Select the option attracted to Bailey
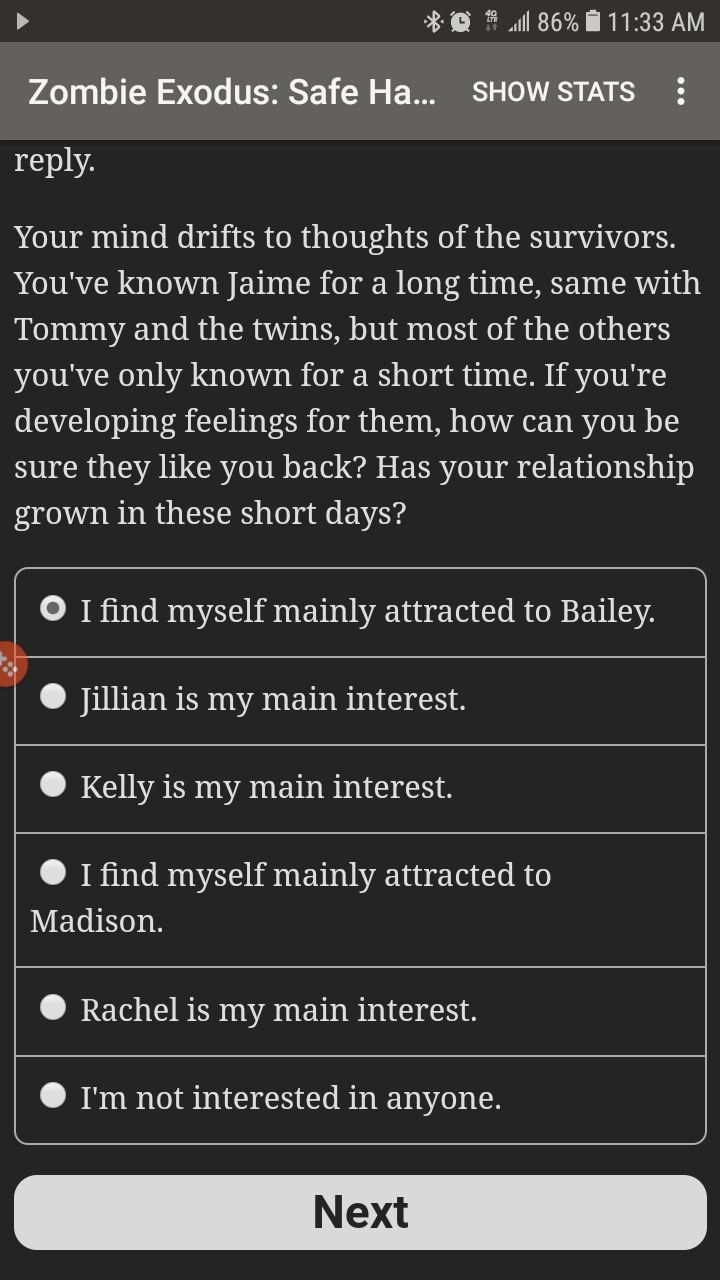The image size is (720, 1280). [360, 612]
